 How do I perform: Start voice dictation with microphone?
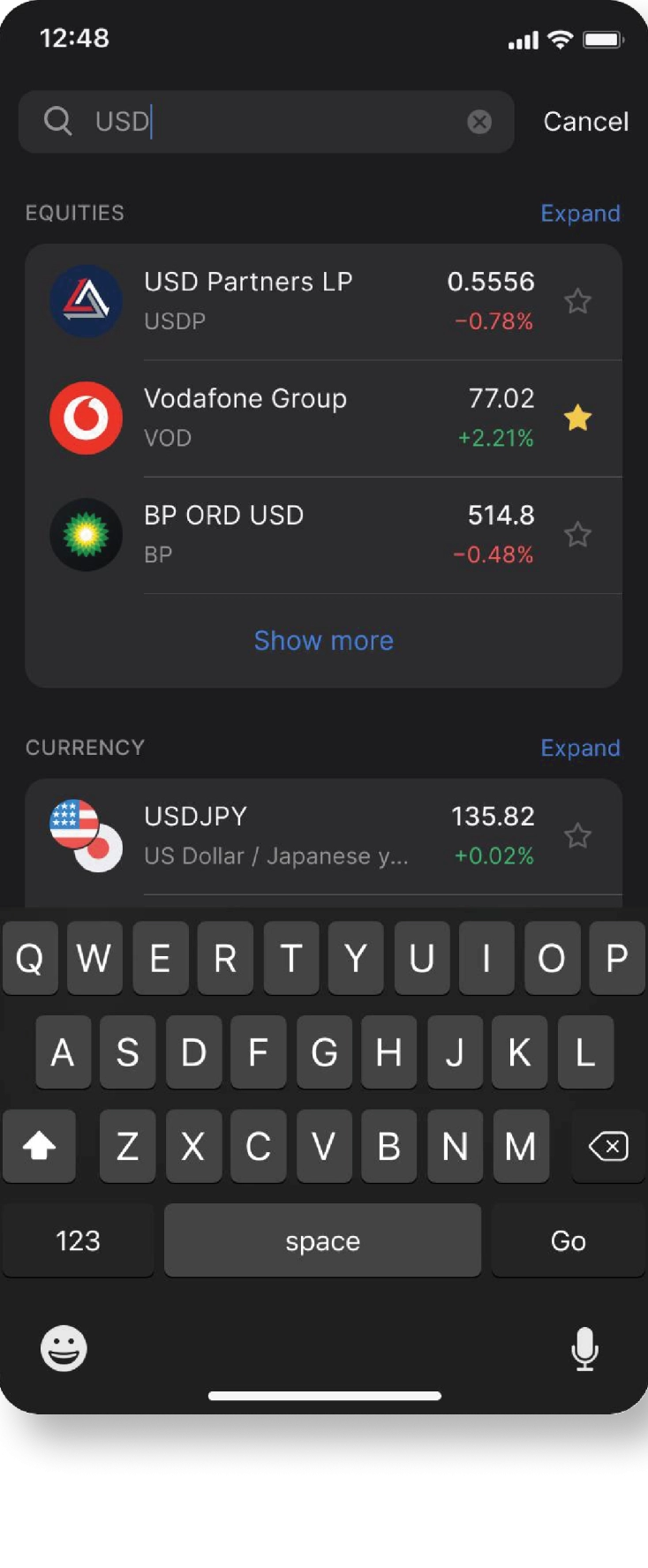point(584,1349)
